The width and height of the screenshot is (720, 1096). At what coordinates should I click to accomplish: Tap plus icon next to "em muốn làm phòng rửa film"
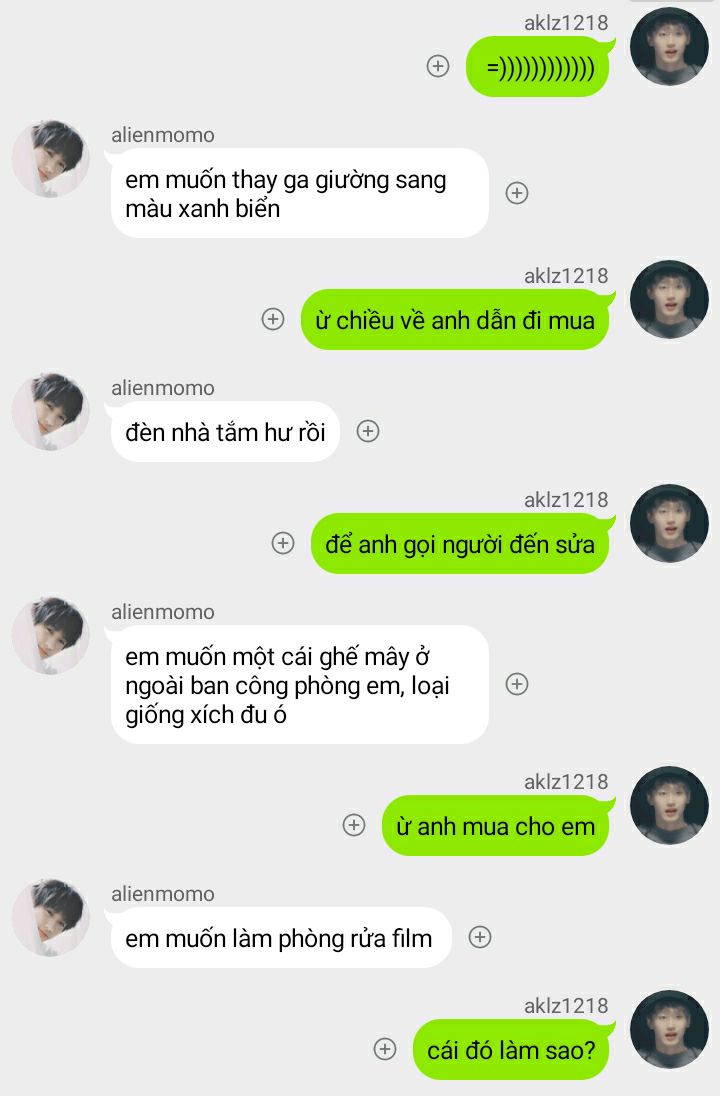[480, 937]
